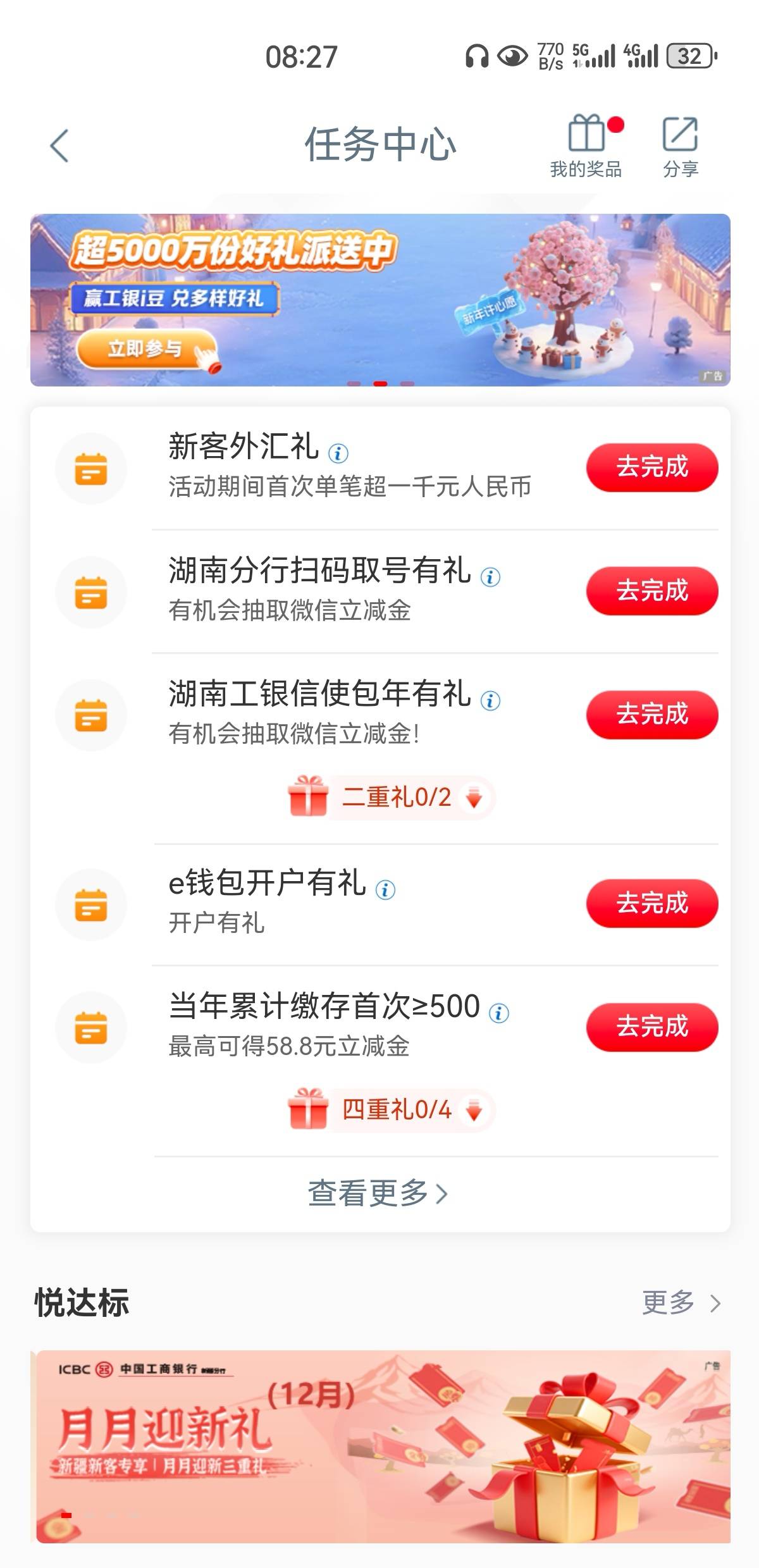The height and width of the screenshot is (1568, 759).
Task: Go back from 任务中心
Action: [x=59, y=146]
